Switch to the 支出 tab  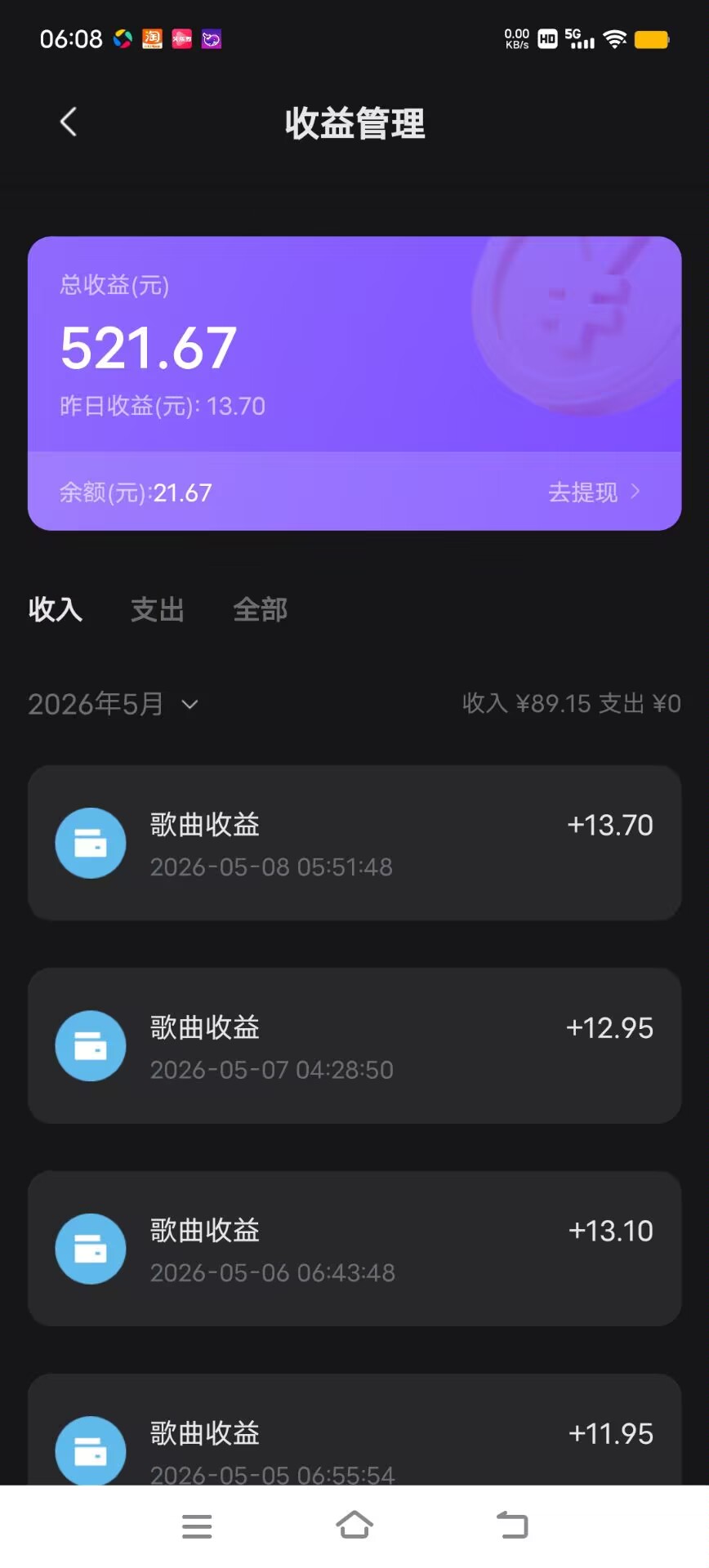pyautogui.click(x=158, y=609)
